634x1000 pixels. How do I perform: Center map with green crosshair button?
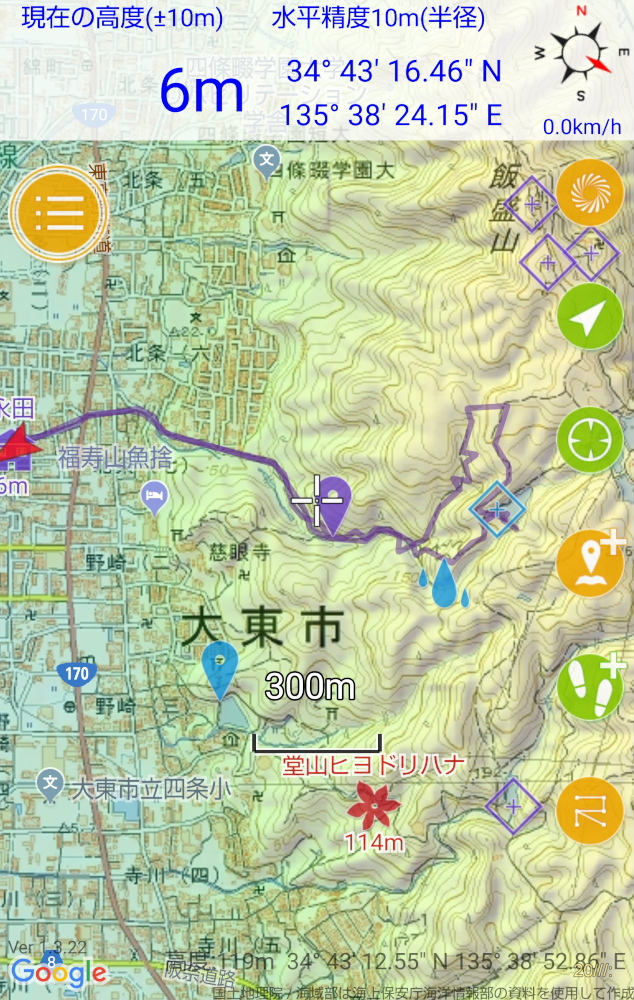(x=590, y=441)
